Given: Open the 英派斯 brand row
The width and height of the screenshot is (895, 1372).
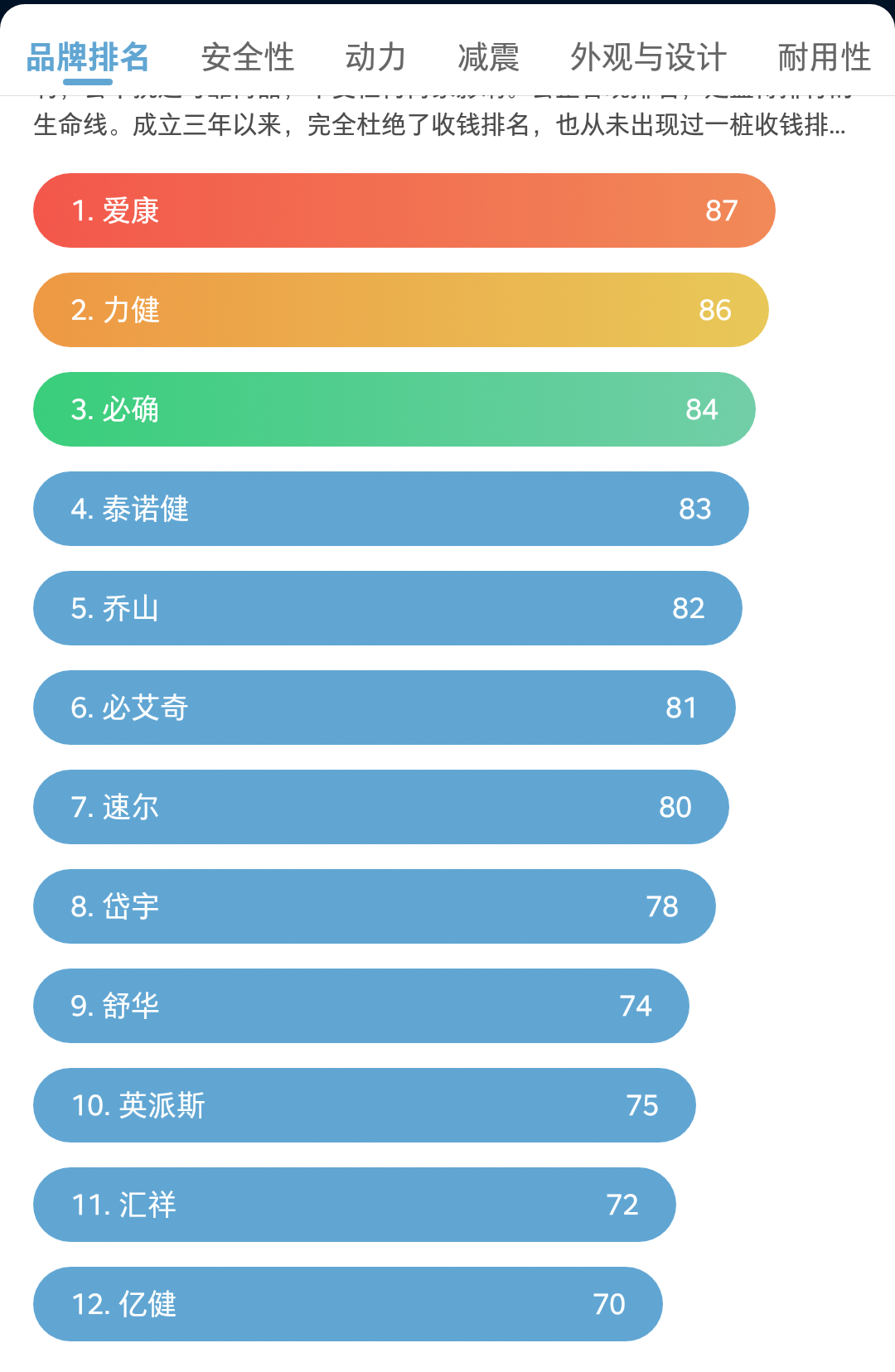Looking at the screenshot, I should point(364,1105).
